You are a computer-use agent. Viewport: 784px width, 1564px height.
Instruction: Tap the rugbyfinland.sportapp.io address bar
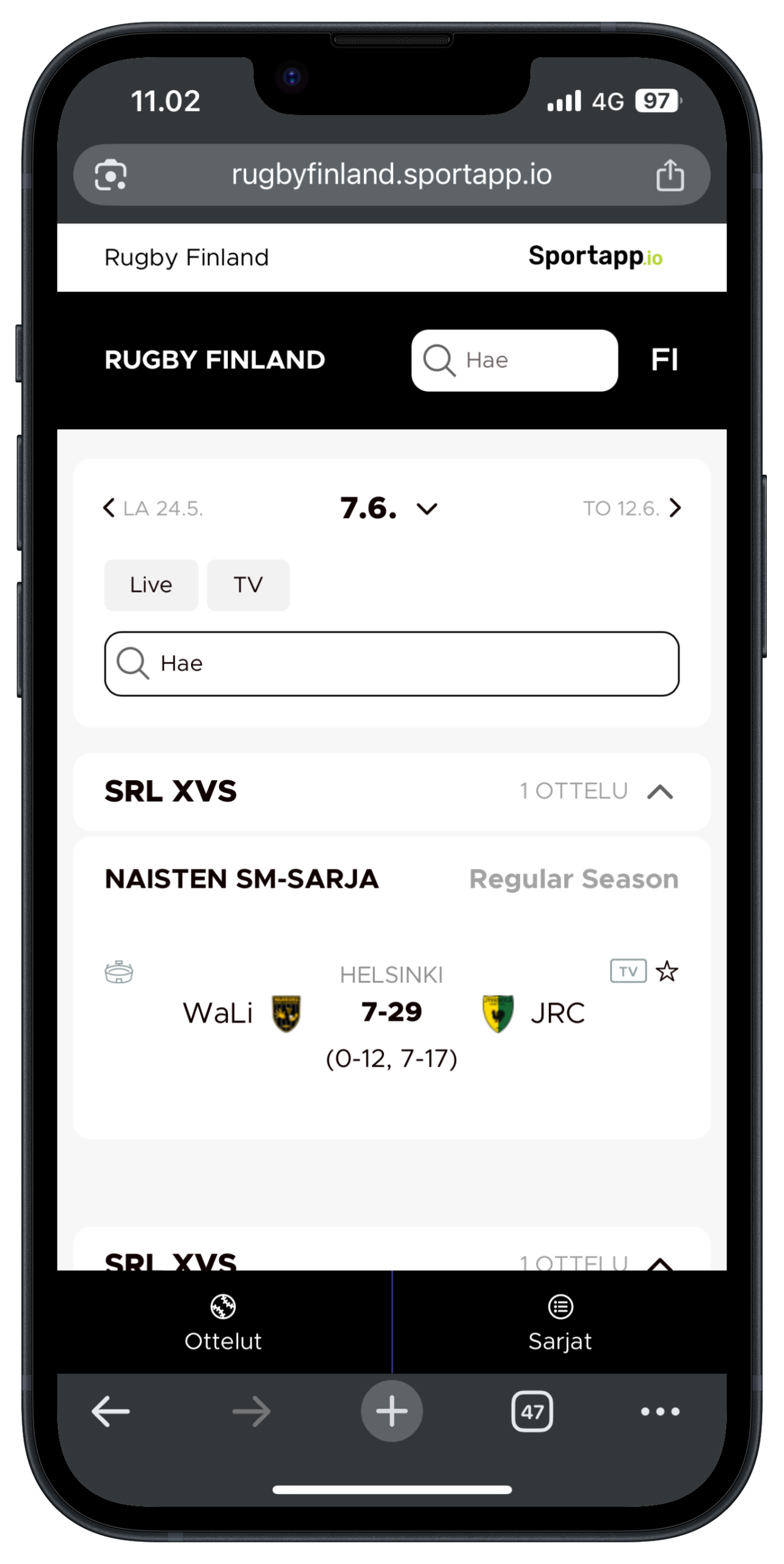tap(391, 175)
